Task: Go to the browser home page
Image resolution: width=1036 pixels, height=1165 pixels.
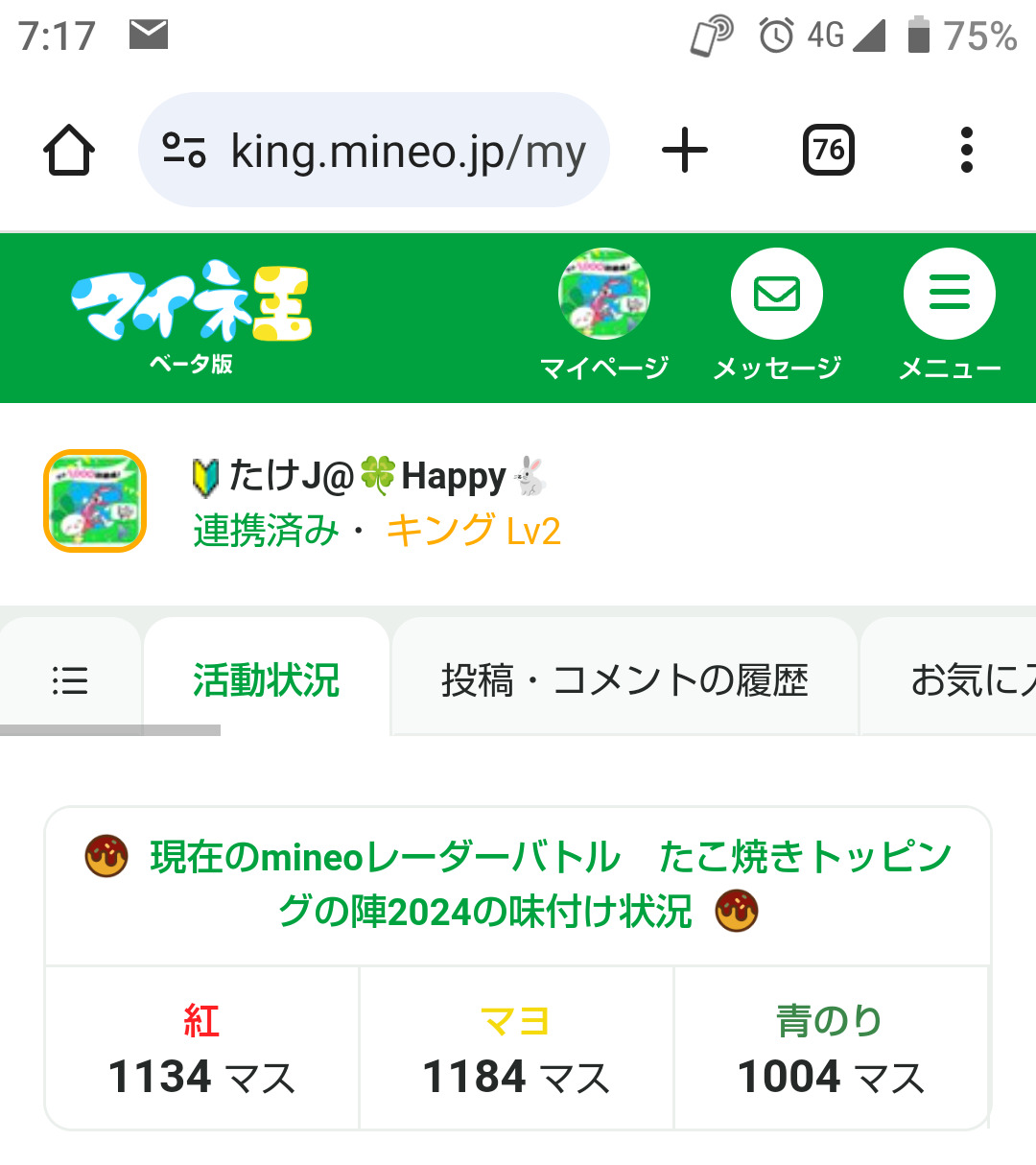Action: click(x=69, y=151)
